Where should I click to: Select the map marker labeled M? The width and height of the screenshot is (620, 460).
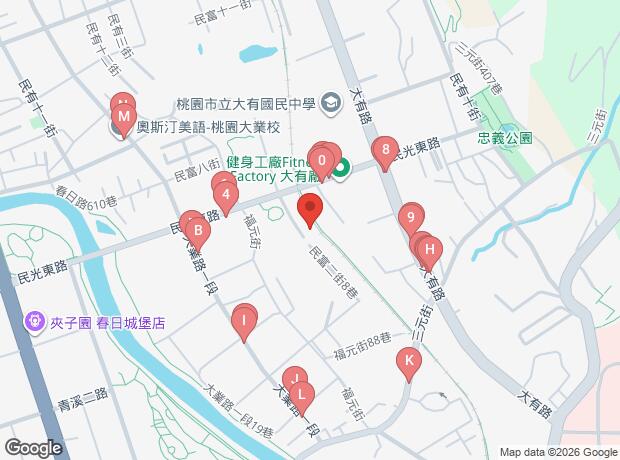point(123,118)
